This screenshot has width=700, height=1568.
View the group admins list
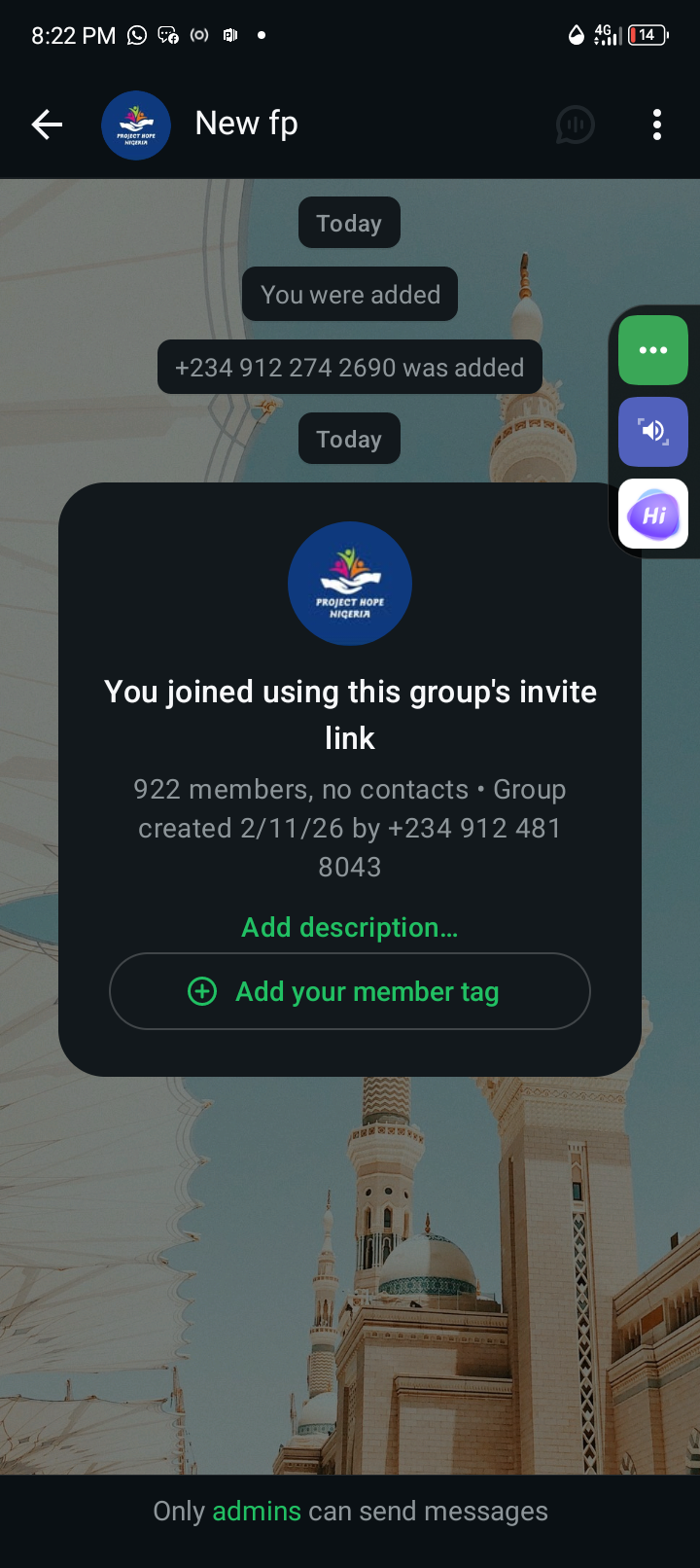pyautogui.click(x=257, y=1511)
